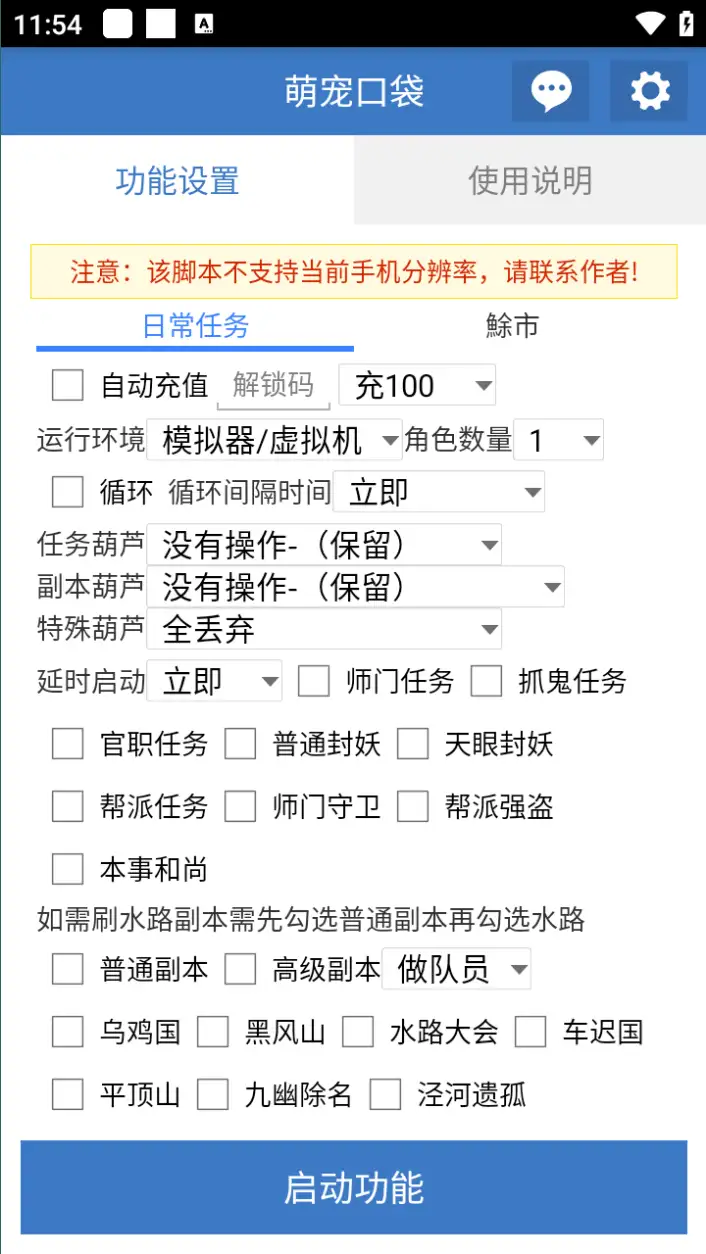Switch to the 使用说明 tab
This screenshot has width=706, height=1254.
(529, 181)
